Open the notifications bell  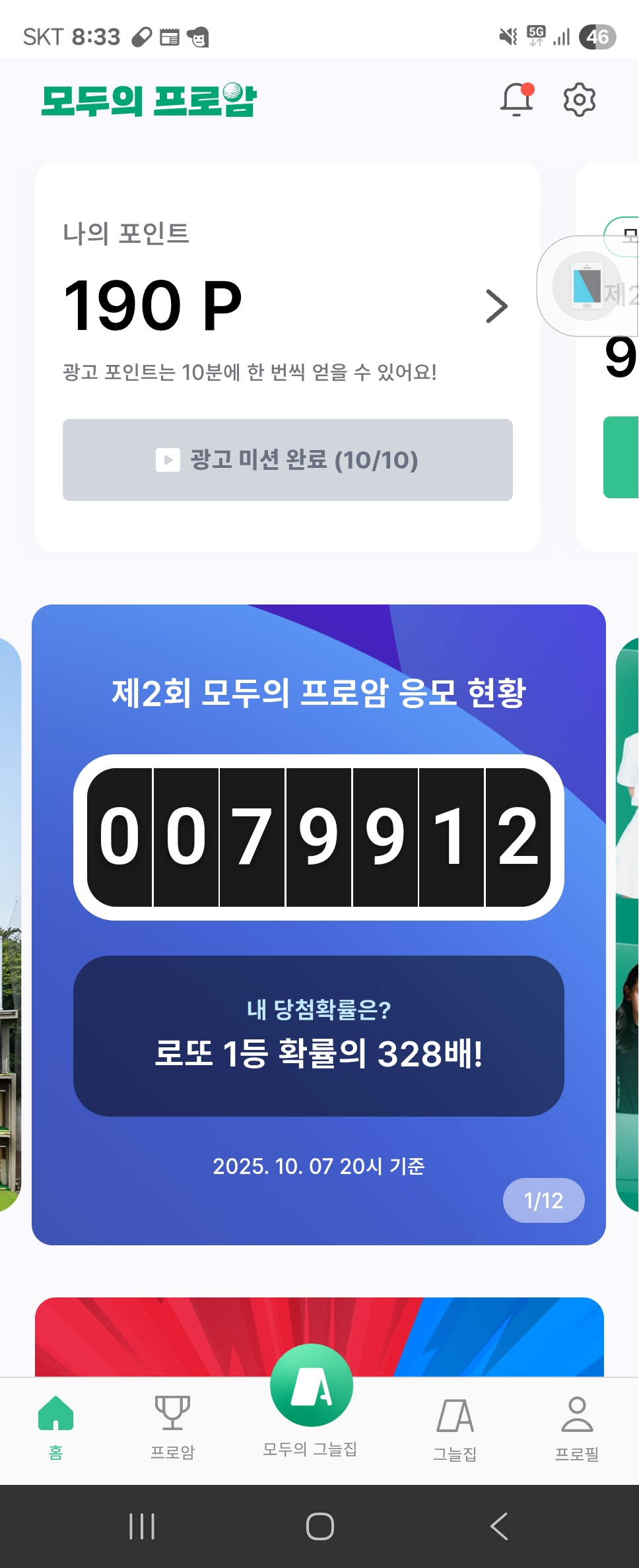point(517,100)
